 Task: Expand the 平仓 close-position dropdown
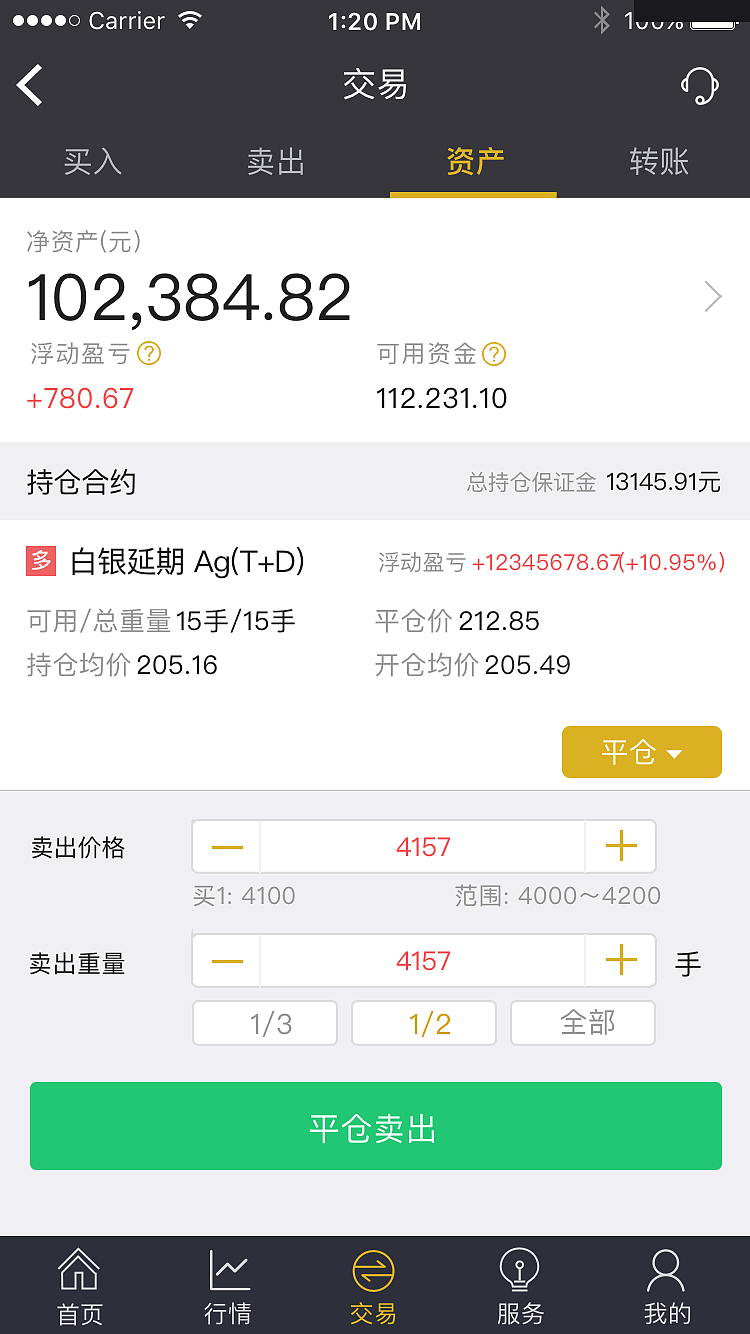pyautogui.click(x=641, y=752)
